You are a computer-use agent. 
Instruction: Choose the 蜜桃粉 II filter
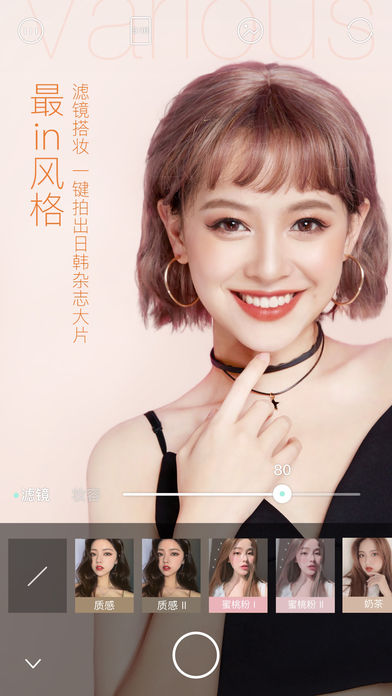[305, 576]
